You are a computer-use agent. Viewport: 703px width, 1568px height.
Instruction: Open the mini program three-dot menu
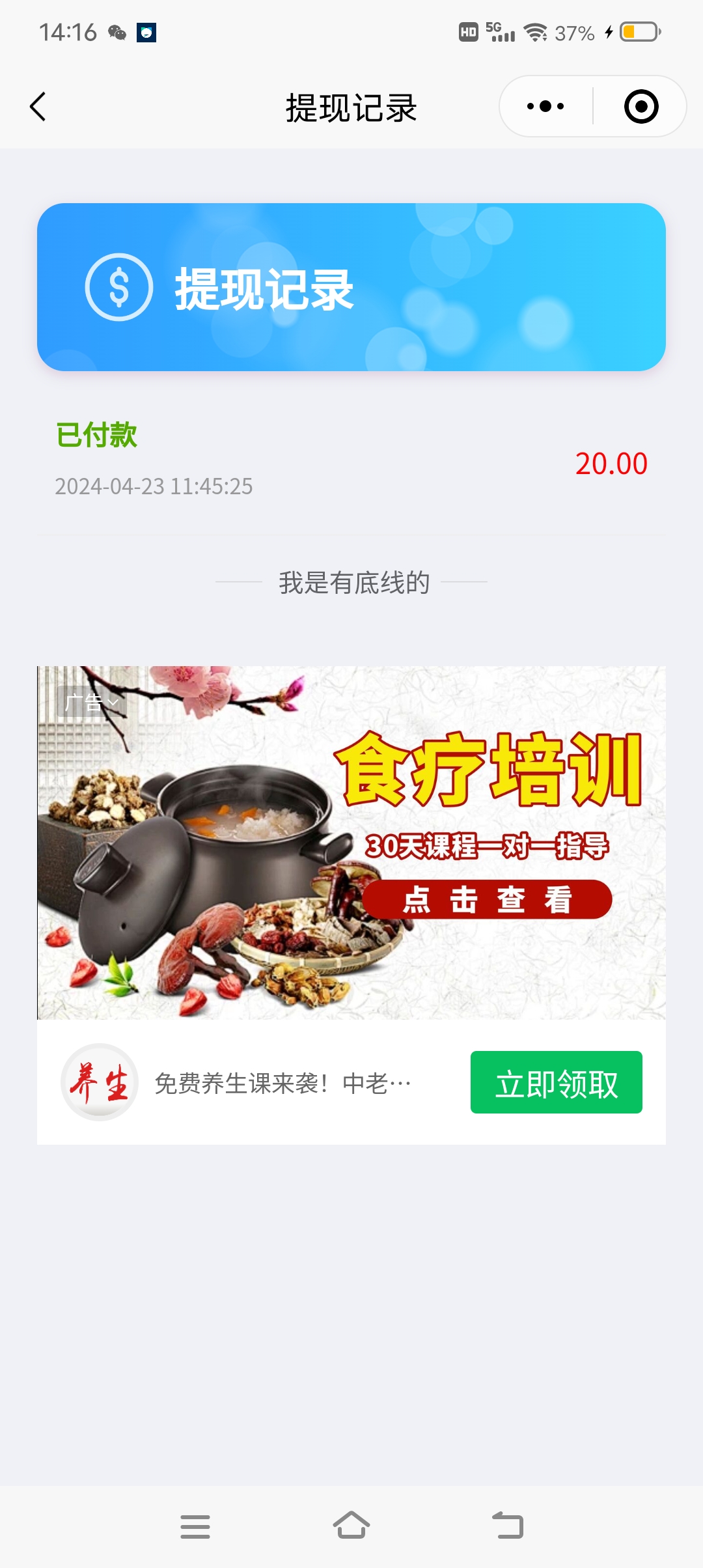545,106
